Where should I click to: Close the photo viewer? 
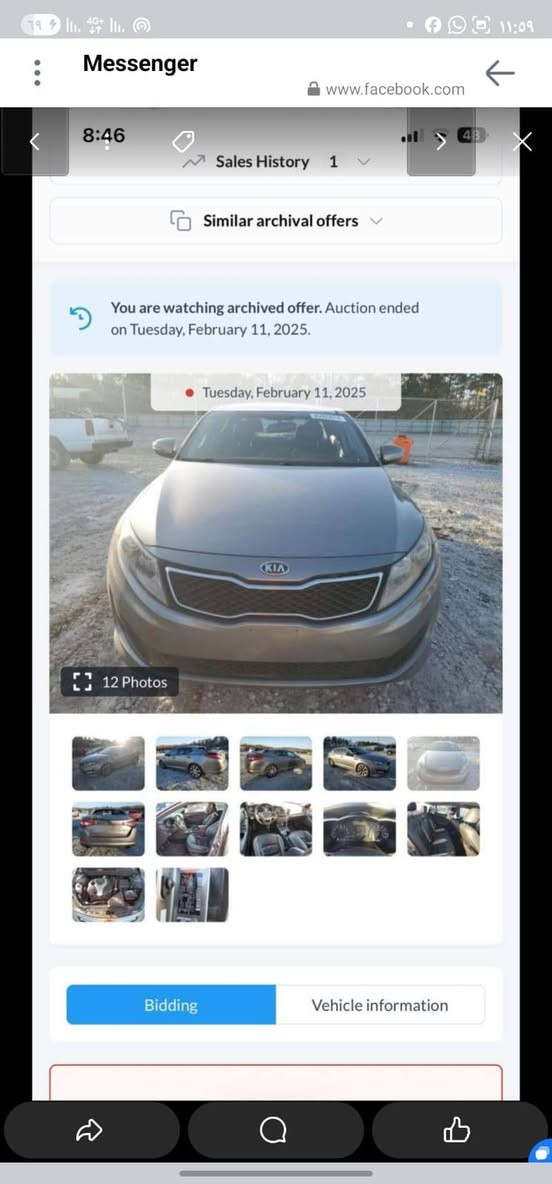tap(522, 141)
